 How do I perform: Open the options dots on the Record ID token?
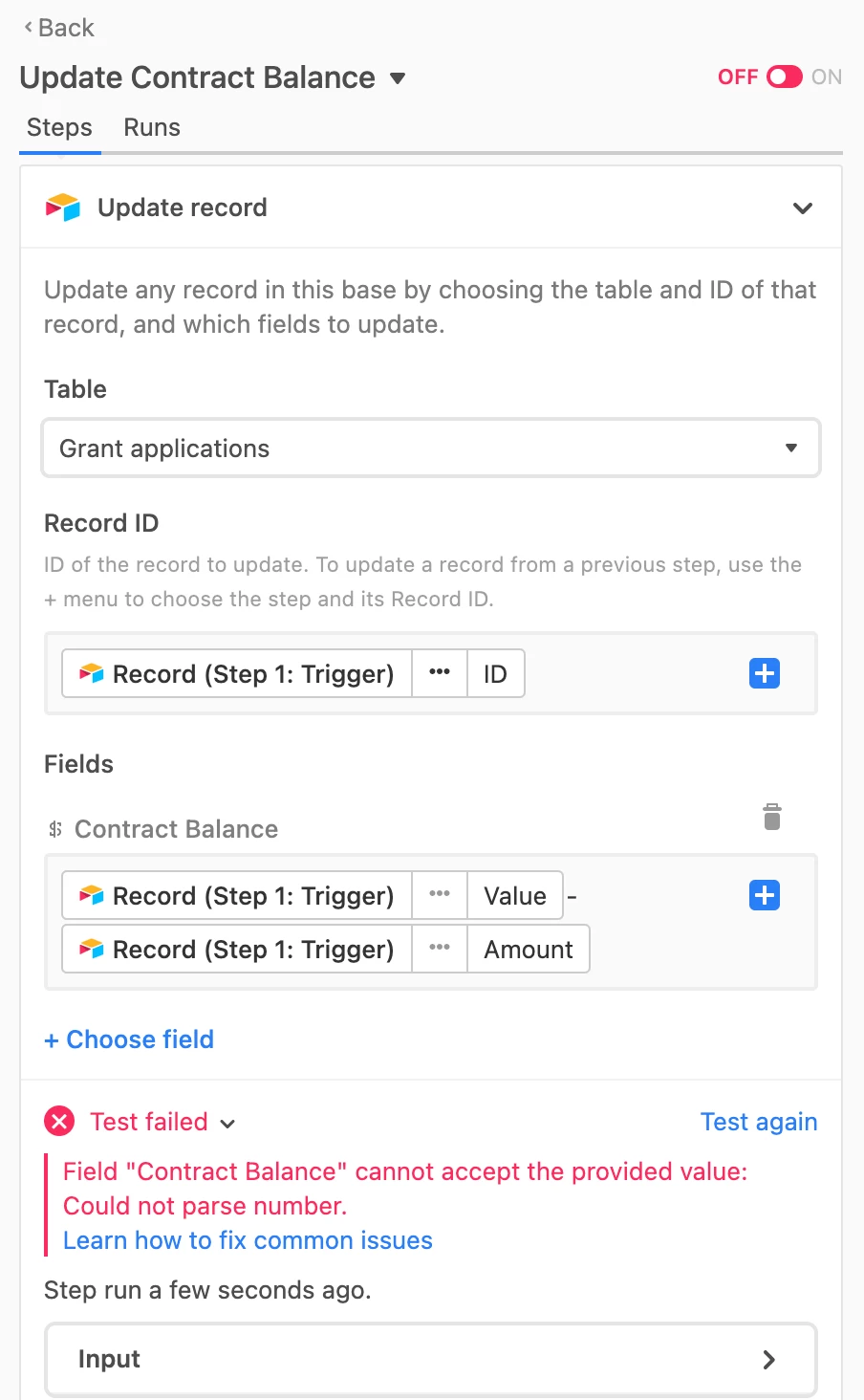coord(440,673)
